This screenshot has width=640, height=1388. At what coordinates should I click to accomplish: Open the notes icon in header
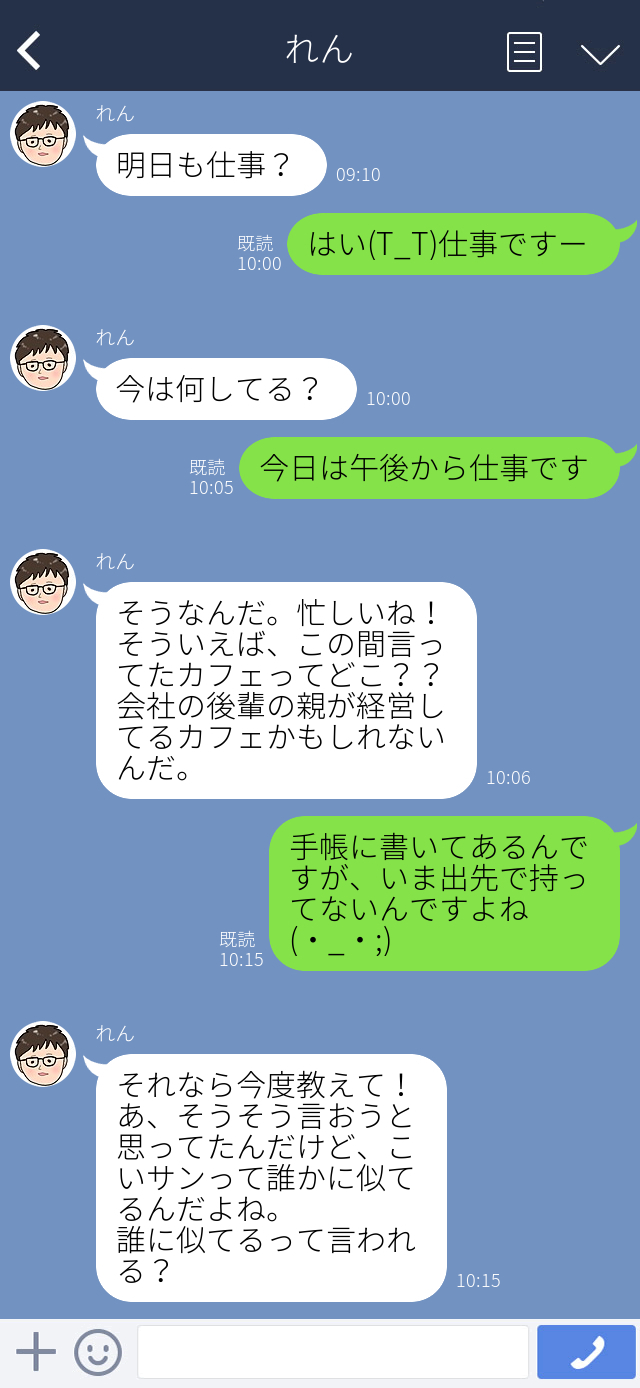click(x=524, y=52)
